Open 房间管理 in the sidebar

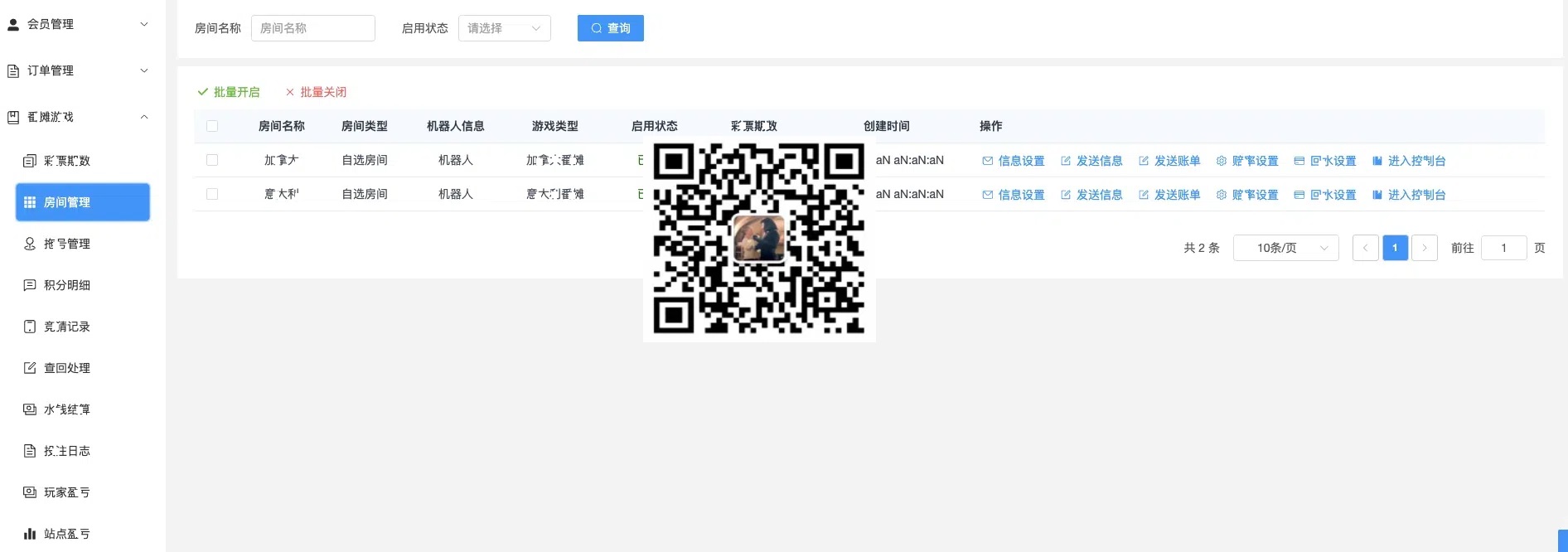[x=82, y=202]
